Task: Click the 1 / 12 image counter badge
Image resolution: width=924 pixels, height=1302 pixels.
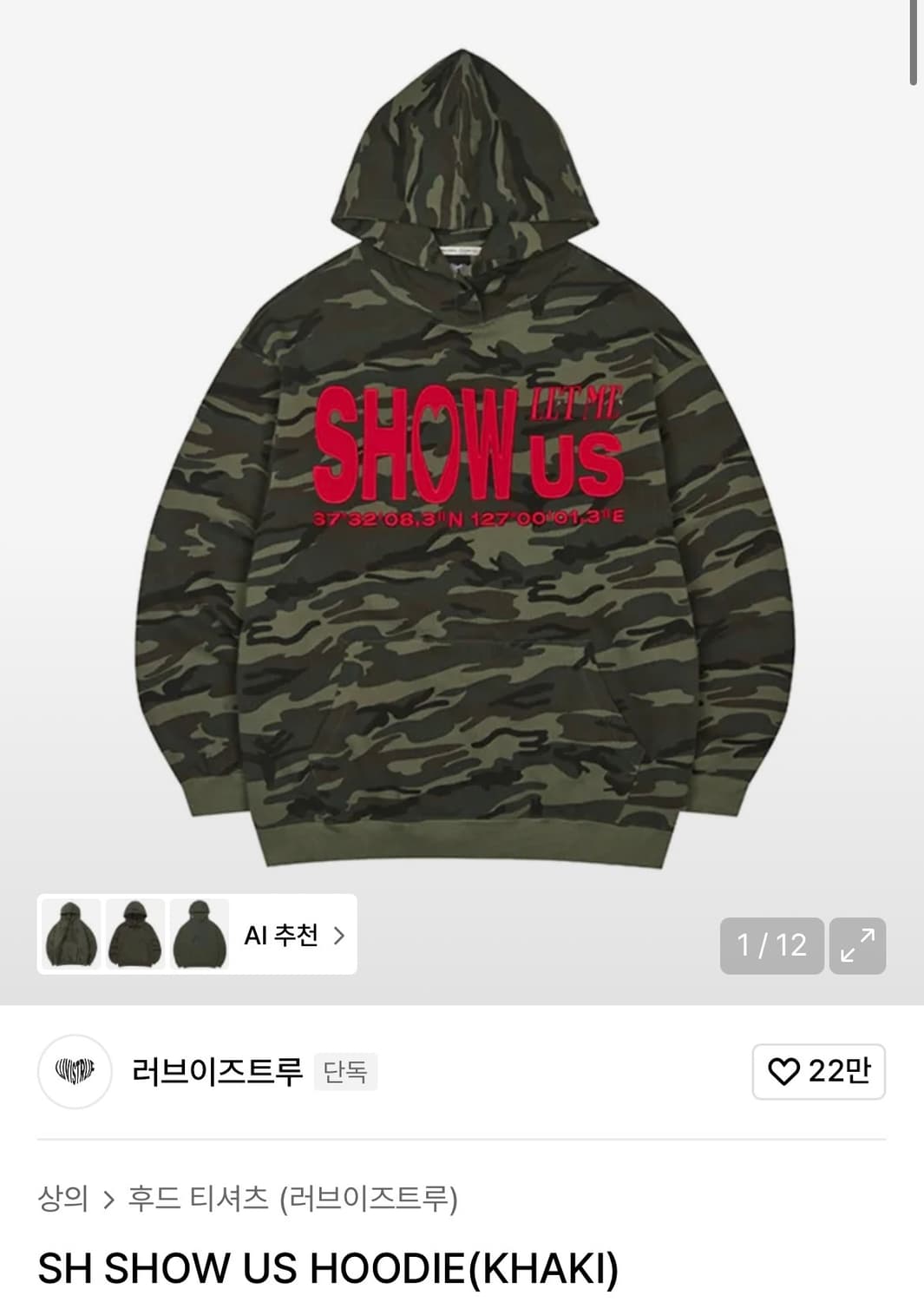Action: click(771, 945)
